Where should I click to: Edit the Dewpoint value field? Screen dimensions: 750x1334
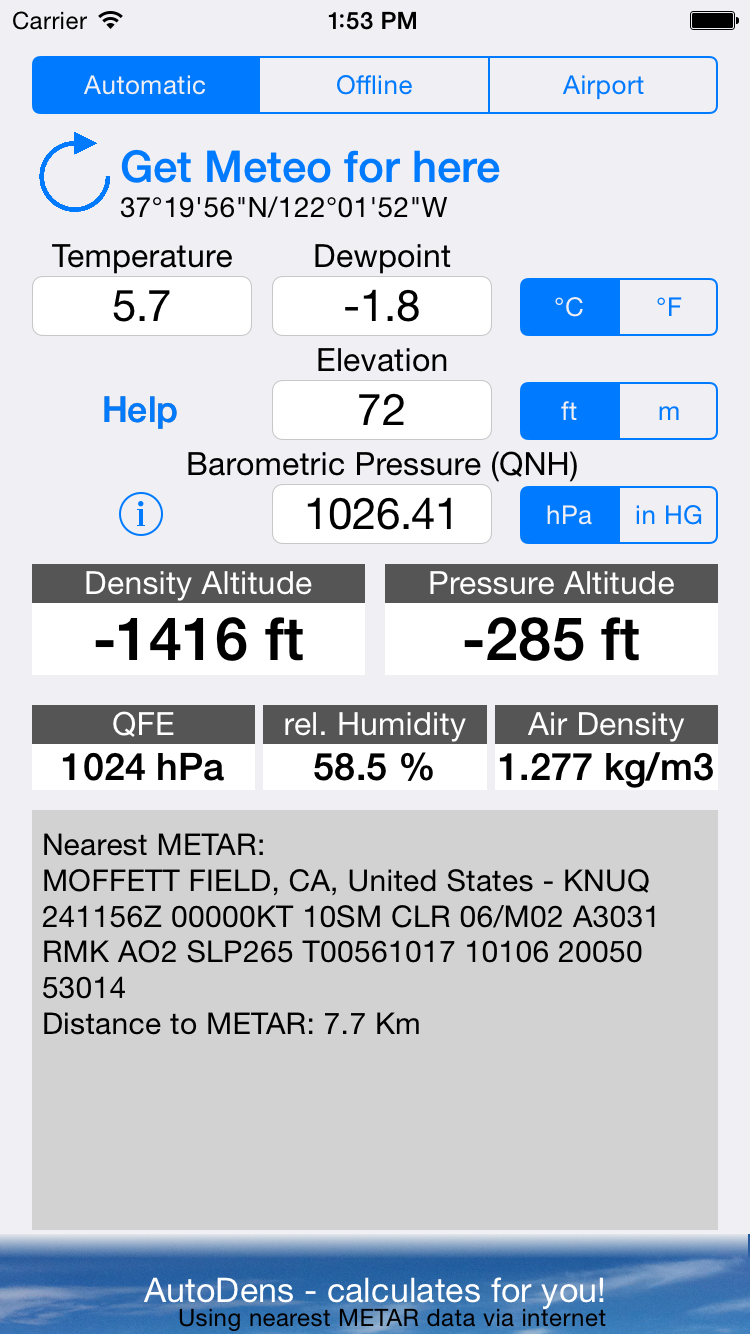click(382, 306)
